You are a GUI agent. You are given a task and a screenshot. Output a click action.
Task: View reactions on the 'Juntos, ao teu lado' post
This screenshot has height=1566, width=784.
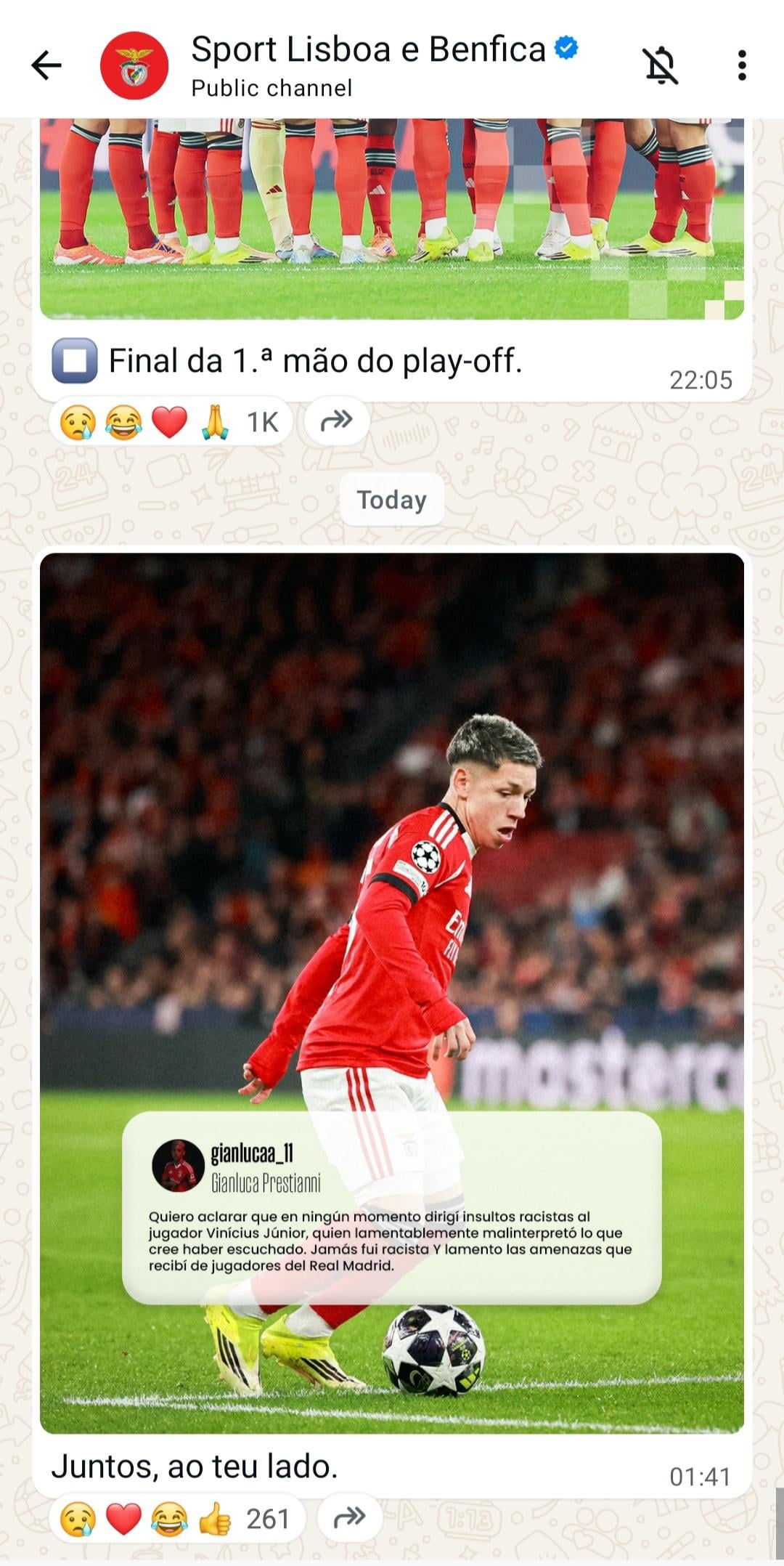pyautogui.click(x=176, y=1519)
